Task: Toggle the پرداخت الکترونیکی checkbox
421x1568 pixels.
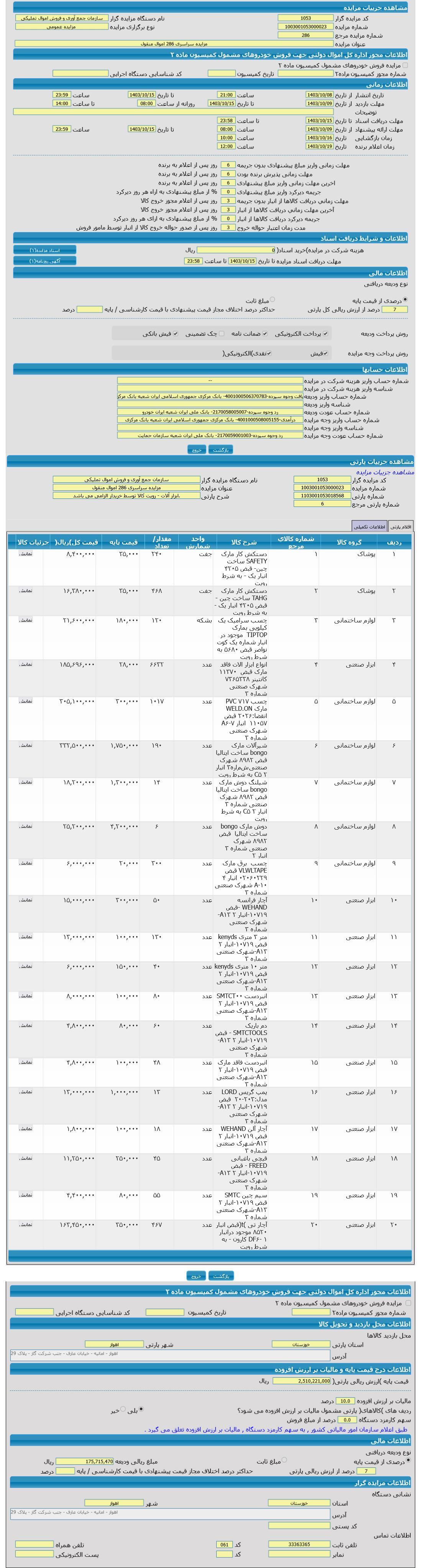Action: click(326, 333)
